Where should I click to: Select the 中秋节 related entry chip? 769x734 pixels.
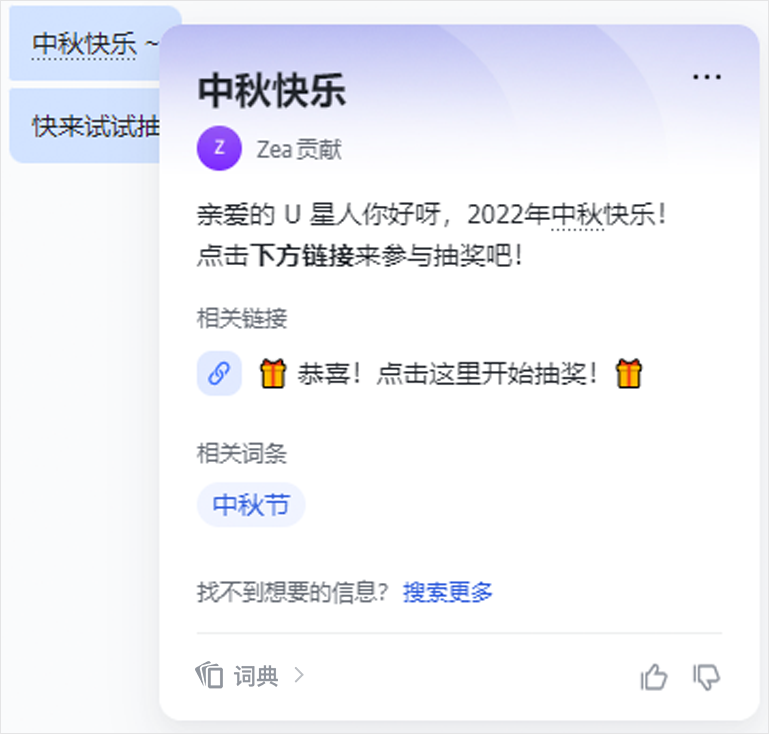point(251,505)
